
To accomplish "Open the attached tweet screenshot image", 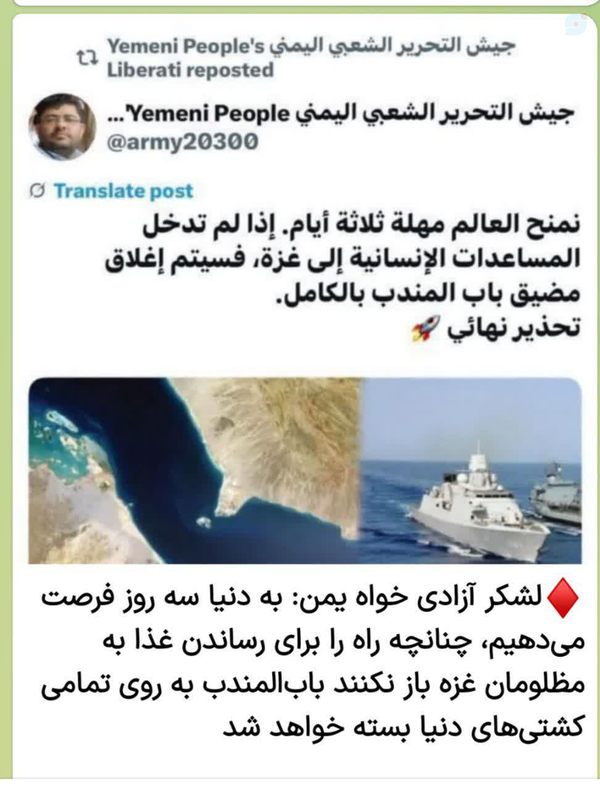I will 305,293.
